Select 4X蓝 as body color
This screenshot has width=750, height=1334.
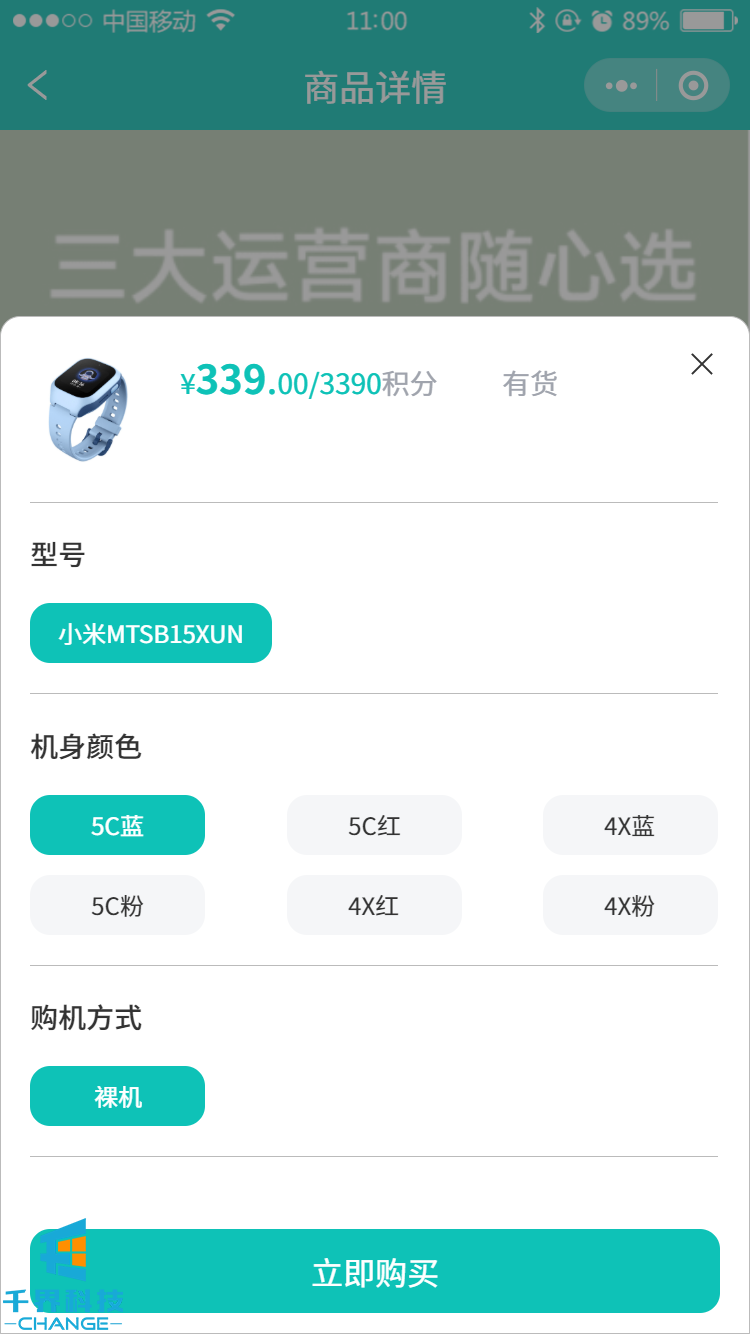[630, 825]
